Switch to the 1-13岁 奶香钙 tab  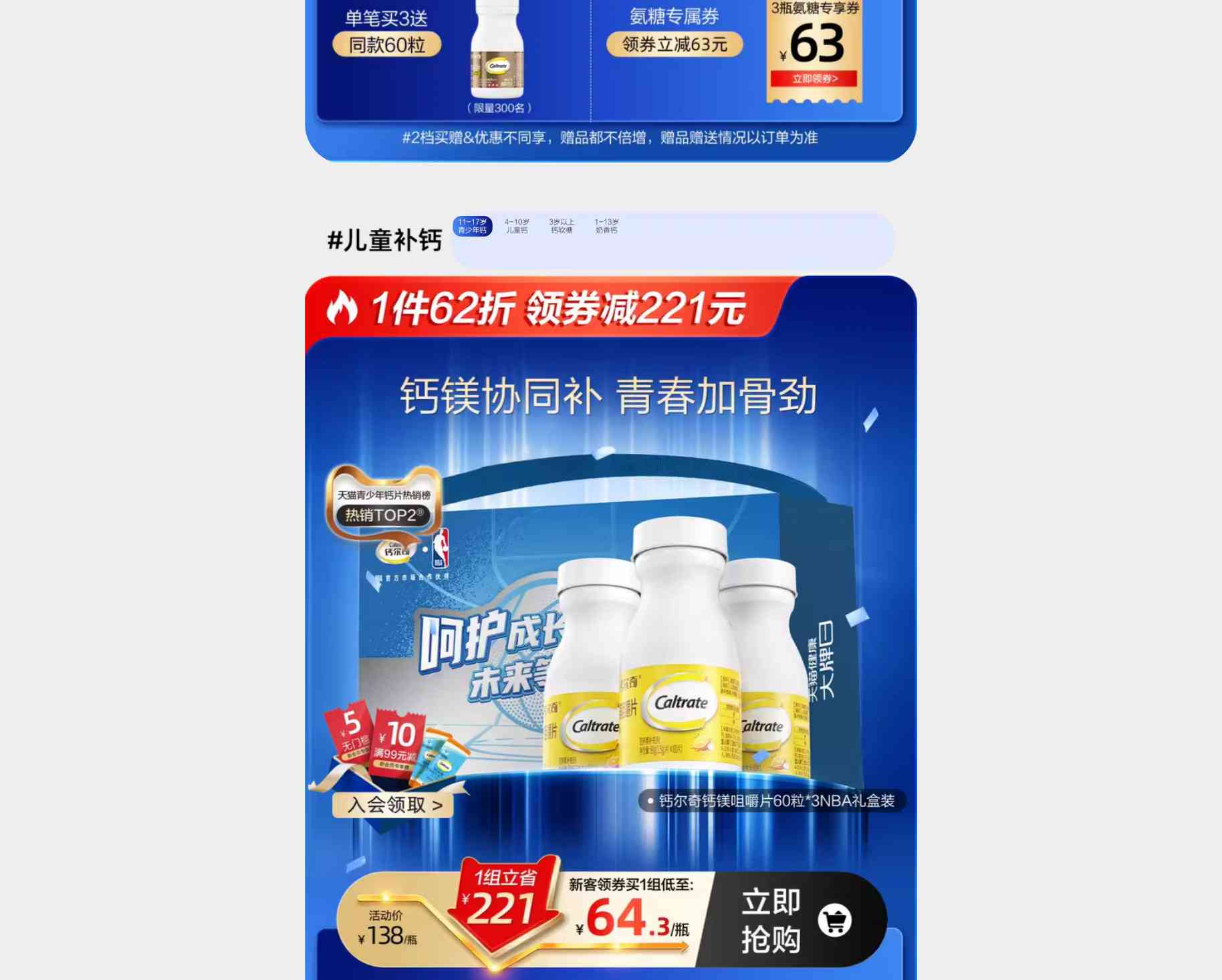[x=606, y=226]
